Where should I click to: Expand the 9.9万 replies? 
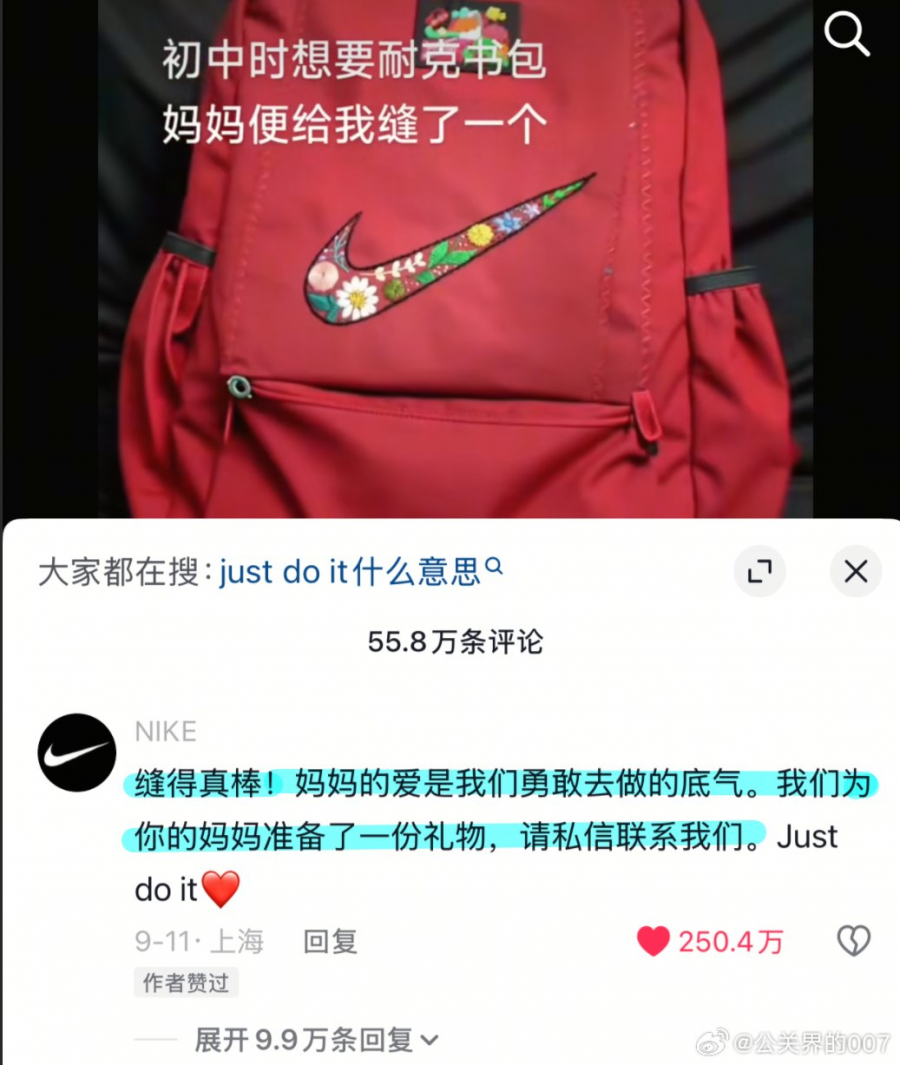pyautogui.click(x=316, y=1040)
